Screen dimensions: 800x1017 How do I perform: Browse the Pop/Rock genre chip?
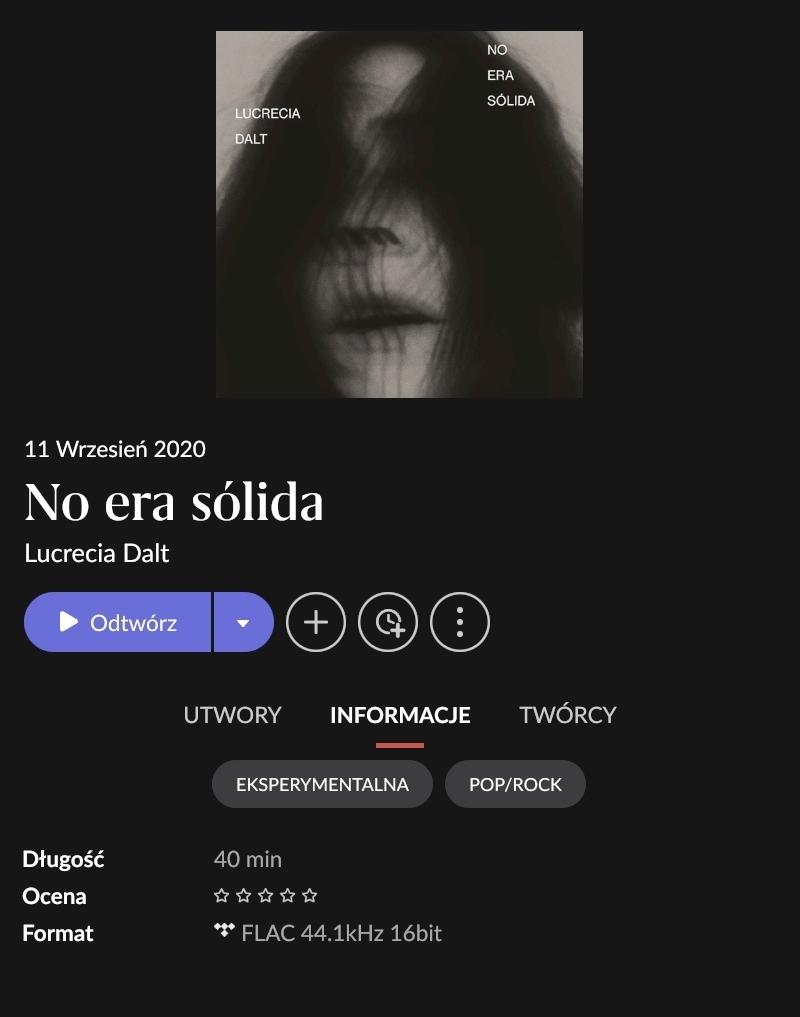coord(515,784)
